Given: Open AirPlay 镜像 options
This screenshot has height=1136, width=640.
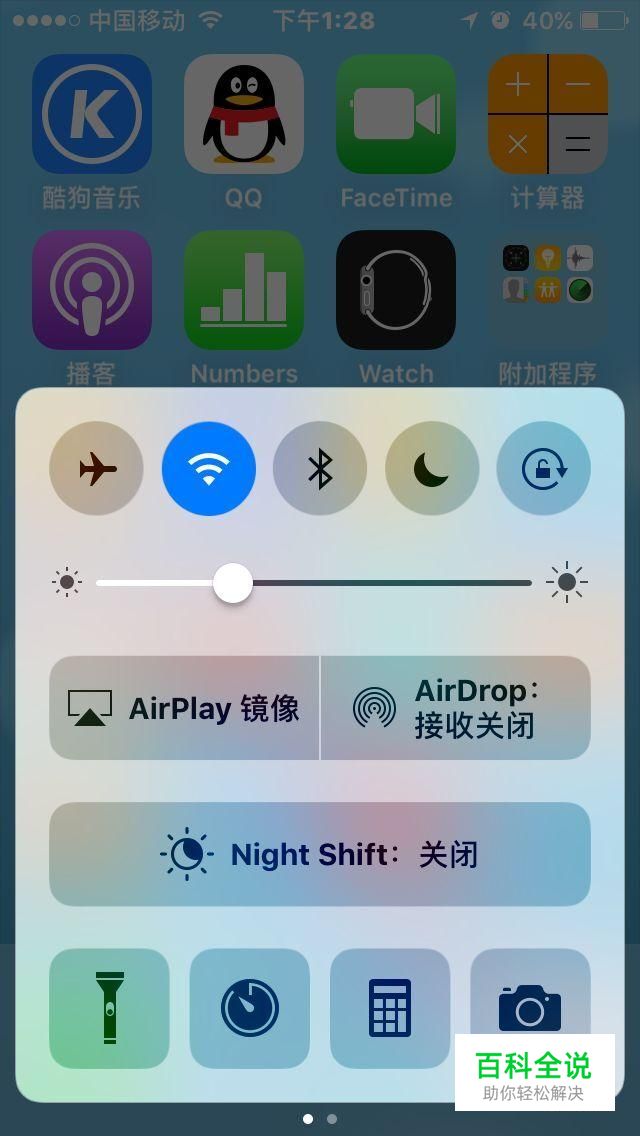Looking at the screenshot, I should (x=184, y=708).
